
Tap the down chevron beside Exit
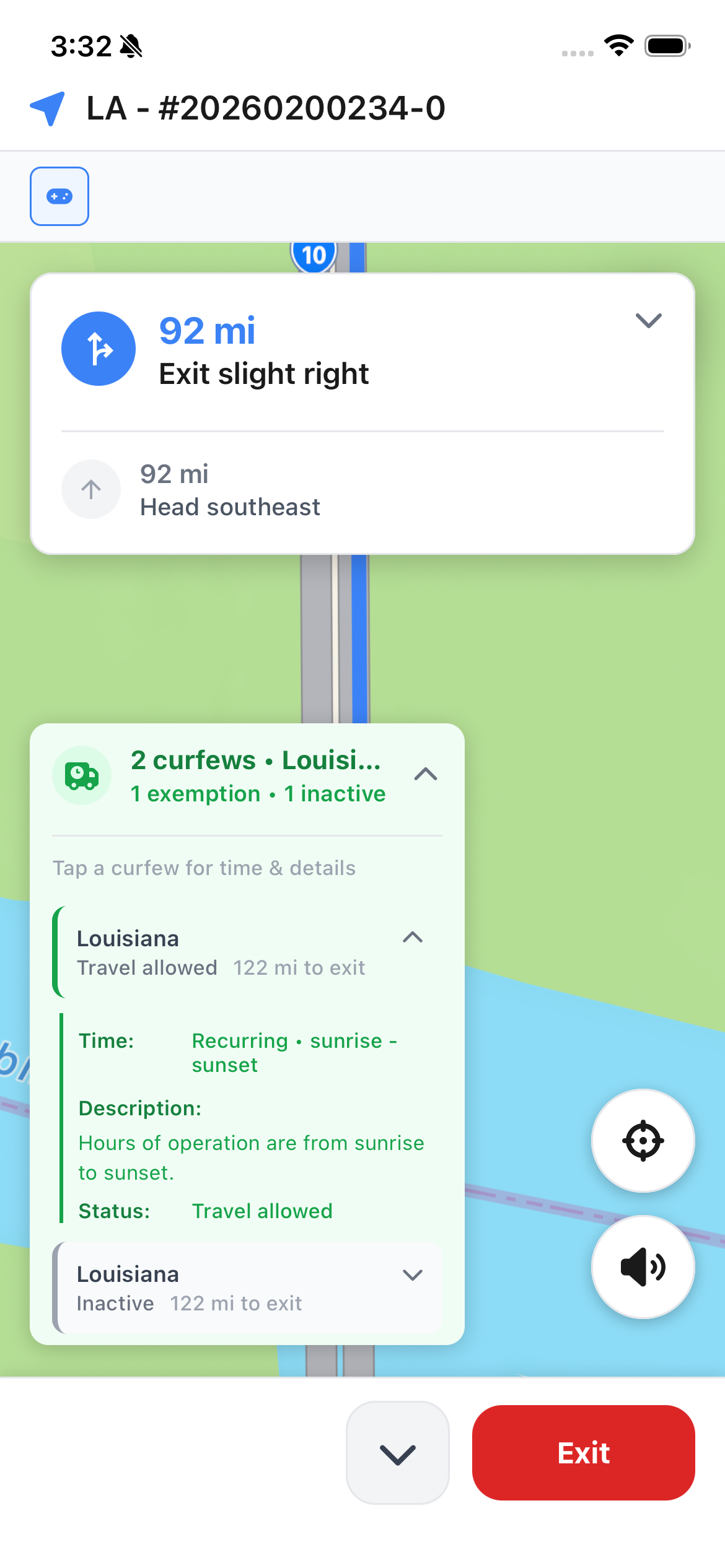[x=397, y=1452]
